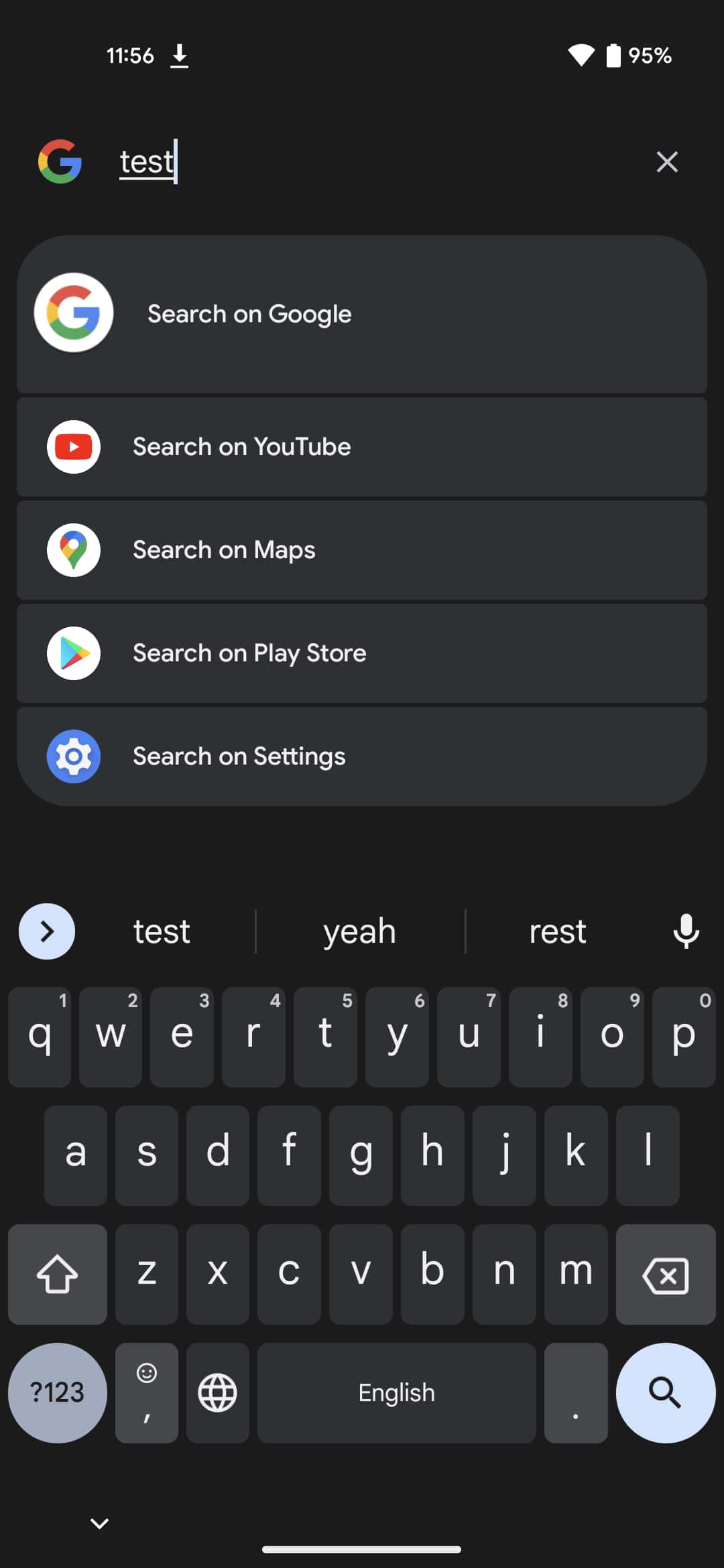The width and height of the screenshot is (724, 1568).
Task: Open Search on Maps
Action: (x=362, y=550)
